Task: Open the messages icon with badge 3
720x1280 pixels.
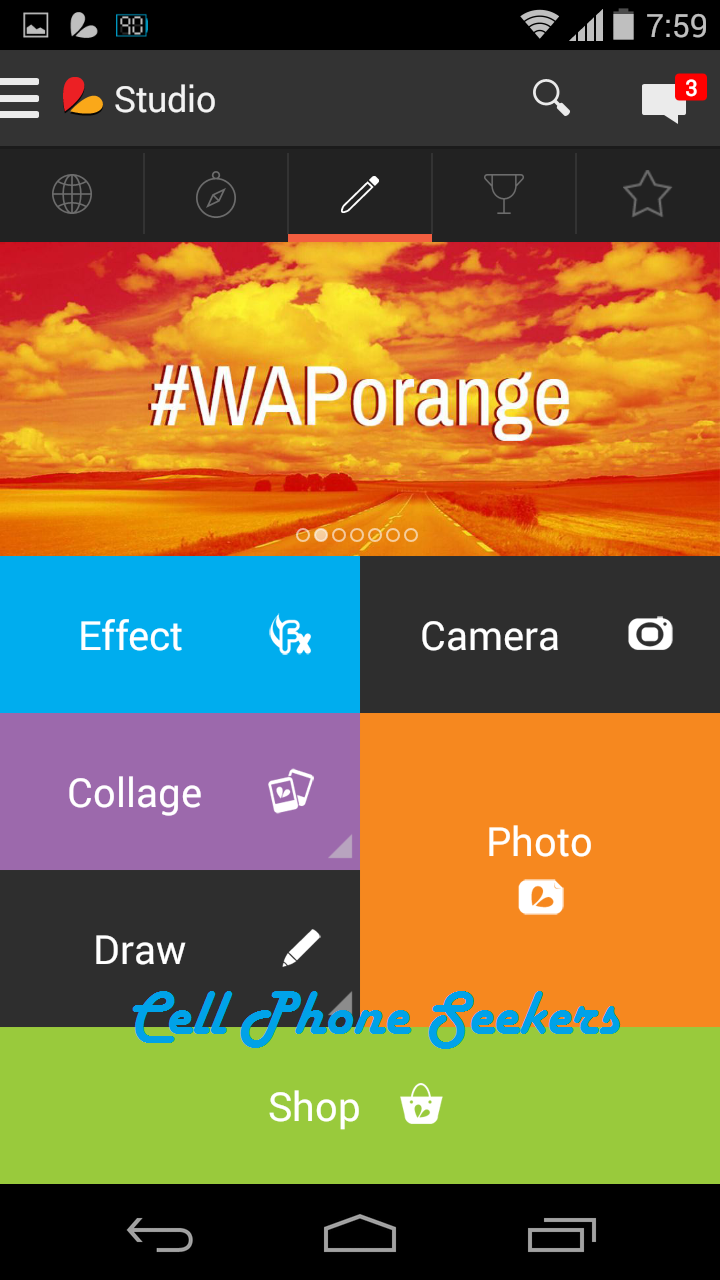Action: pyautogui.click(x=671, y=99)
